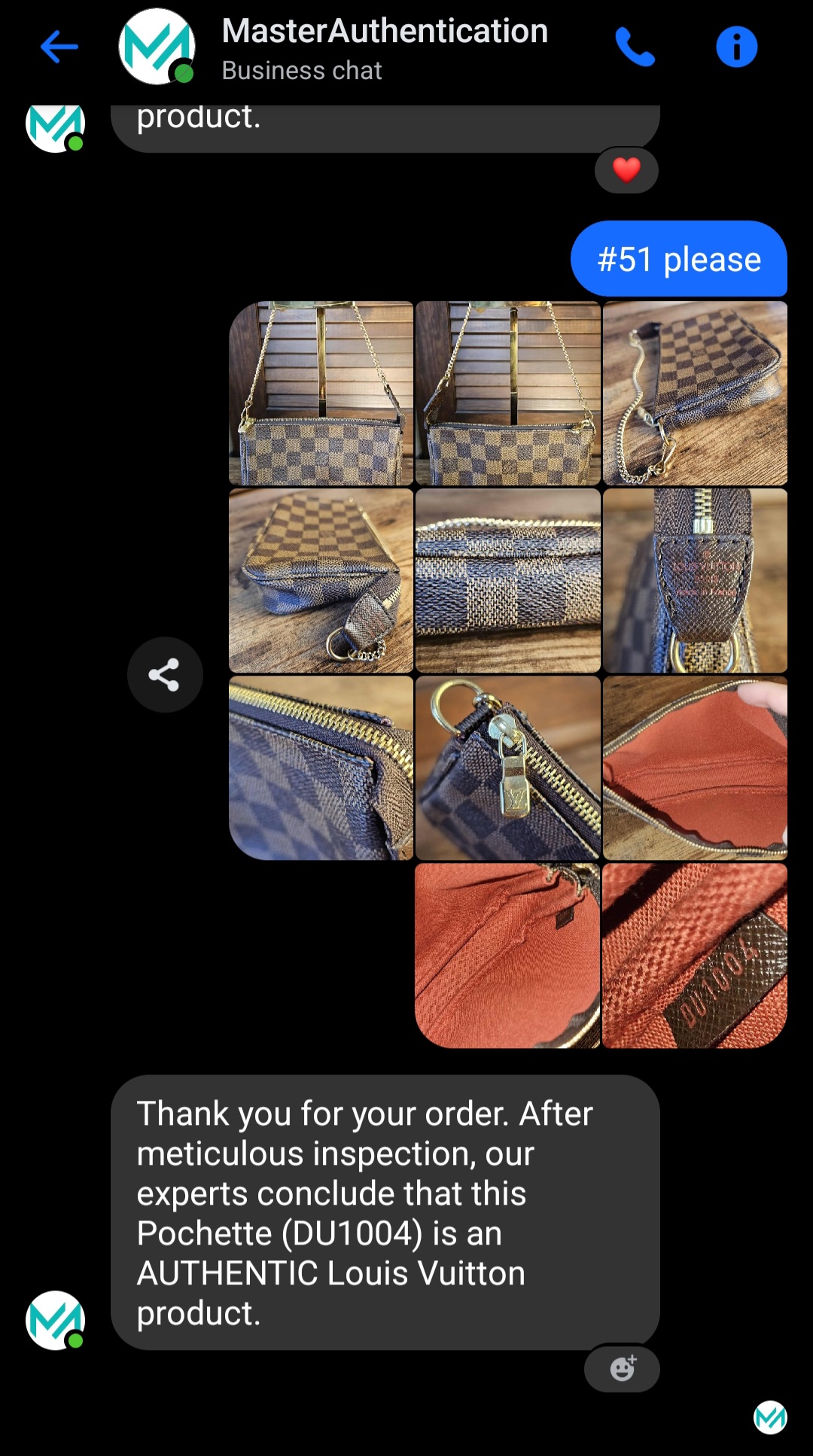Viewport: 813px width, 1456px height.
Task: Share the sent photo set
Action: tap(164, 674)
